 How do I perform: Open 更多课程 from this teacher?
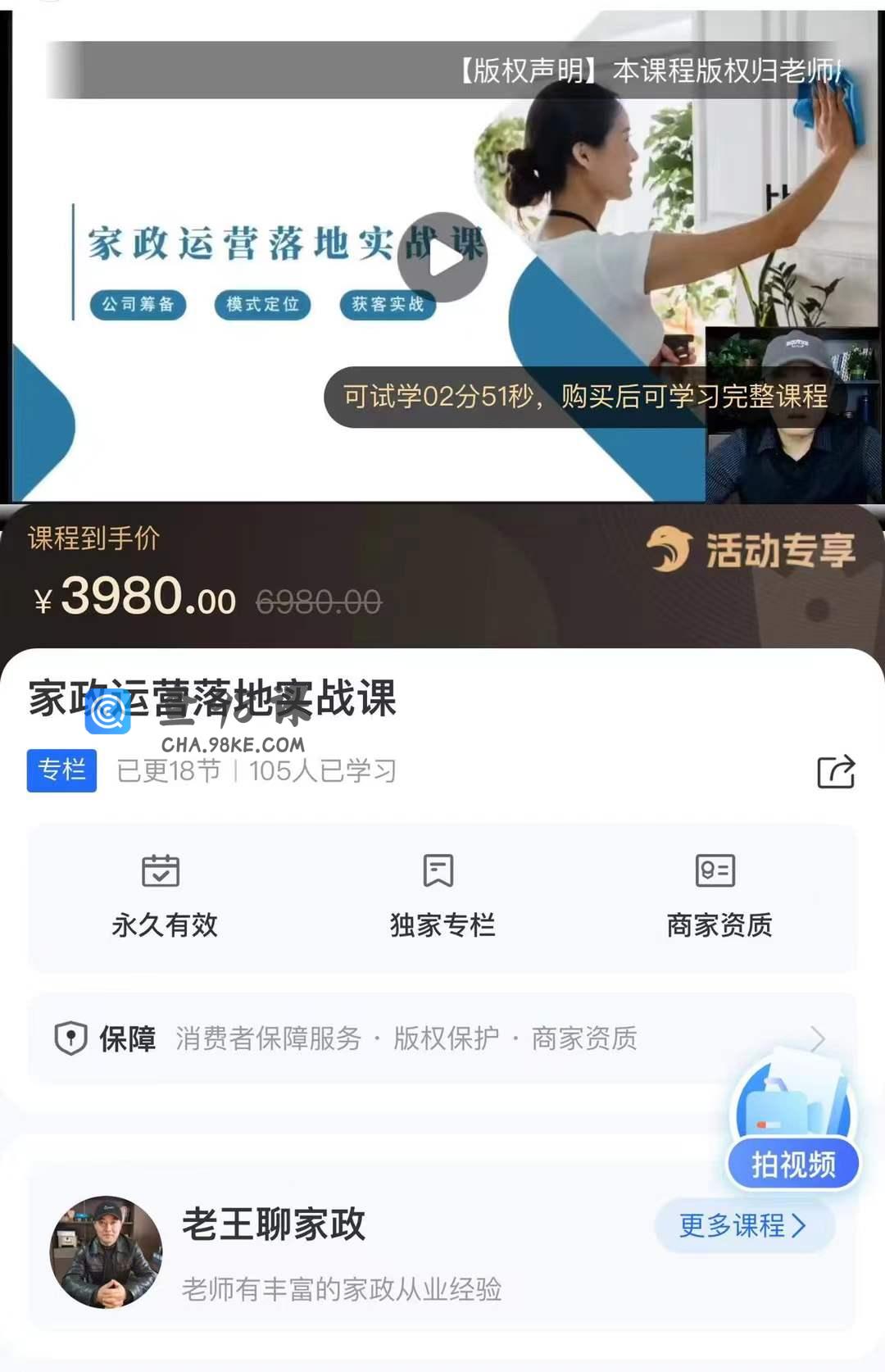[x=743, y=1225]
